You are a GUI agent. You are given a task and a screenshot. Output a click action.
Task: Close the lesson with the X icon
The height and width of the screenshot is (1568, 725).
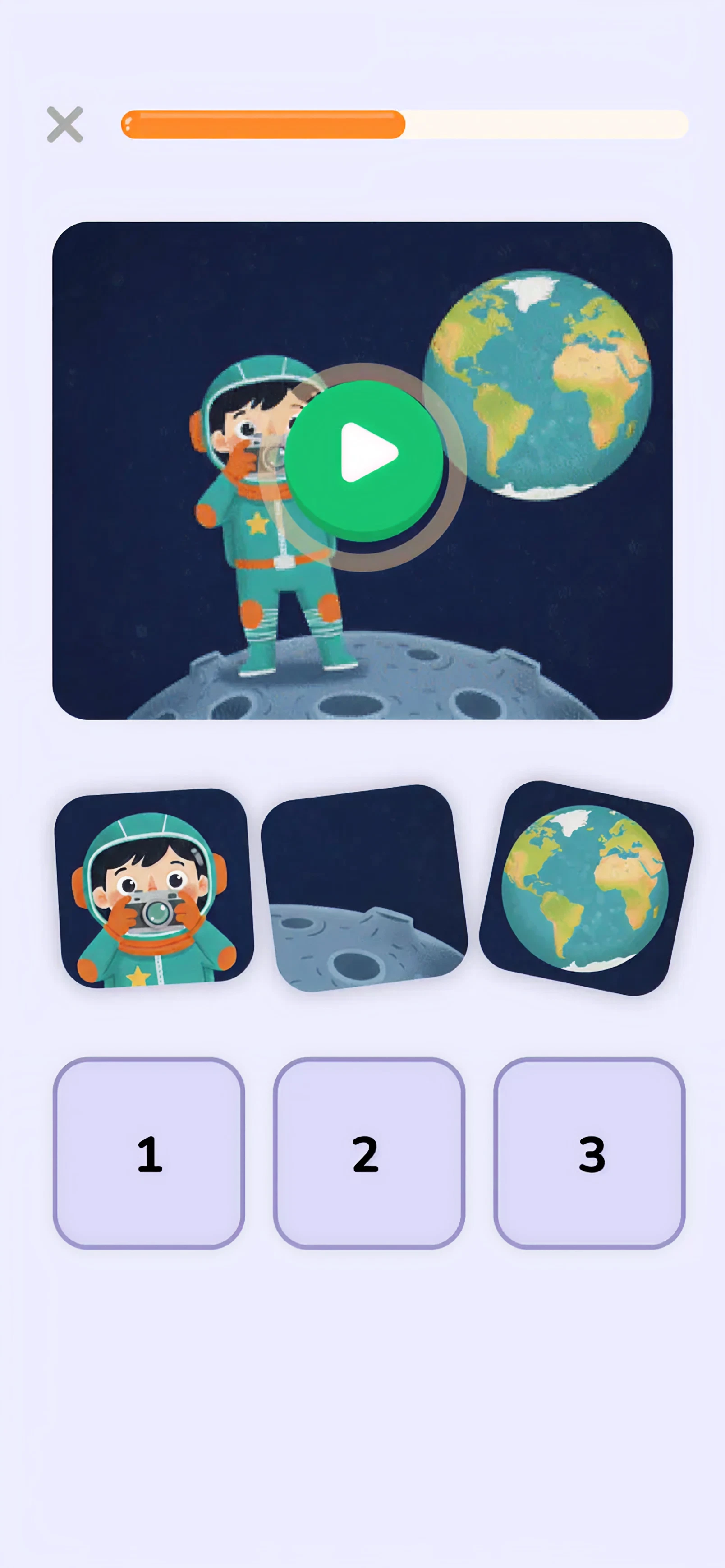point(65,125)
